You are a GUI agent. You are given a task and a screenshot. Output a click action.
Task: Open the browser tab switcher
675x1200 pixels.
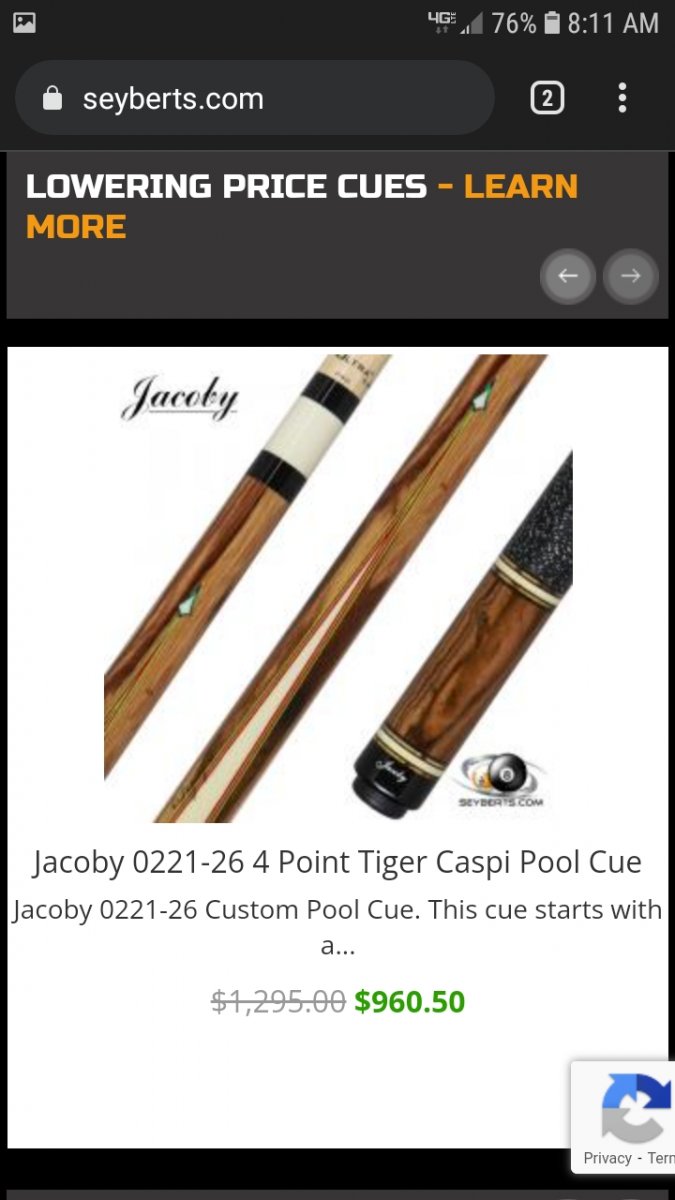pyautogui.click(x=547, y=98)
